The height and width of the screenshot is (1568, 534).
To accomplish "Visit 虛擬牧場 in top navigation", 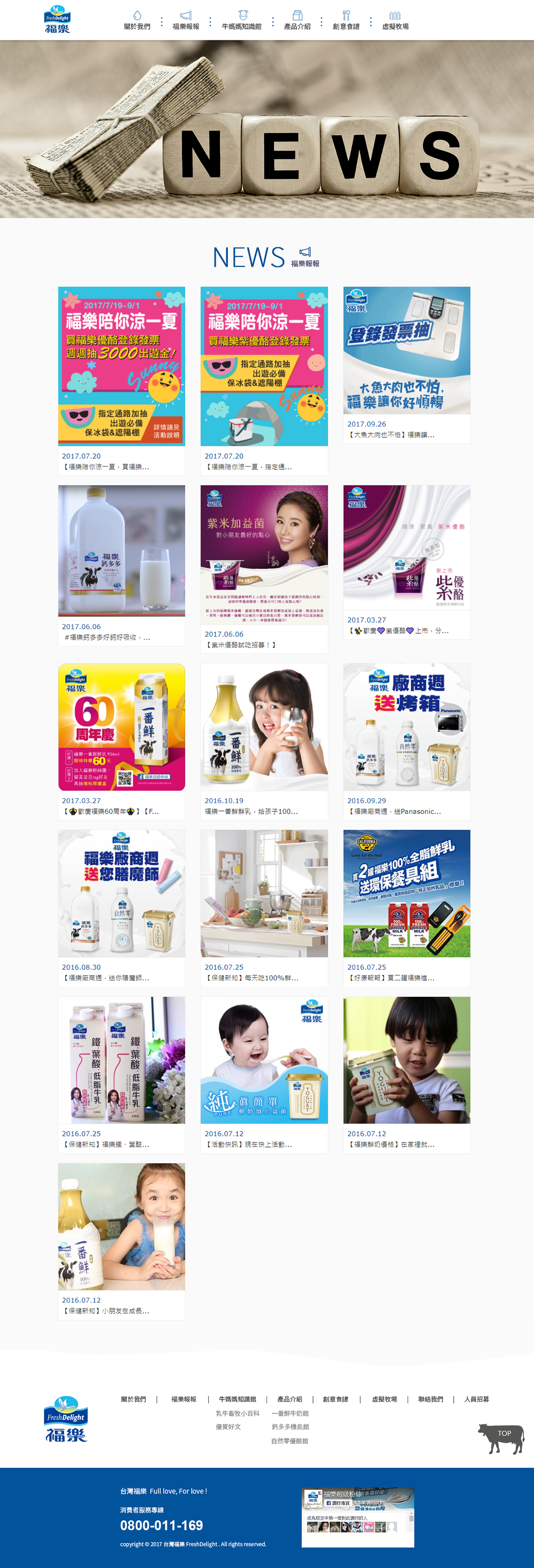I will click(395, 21).
